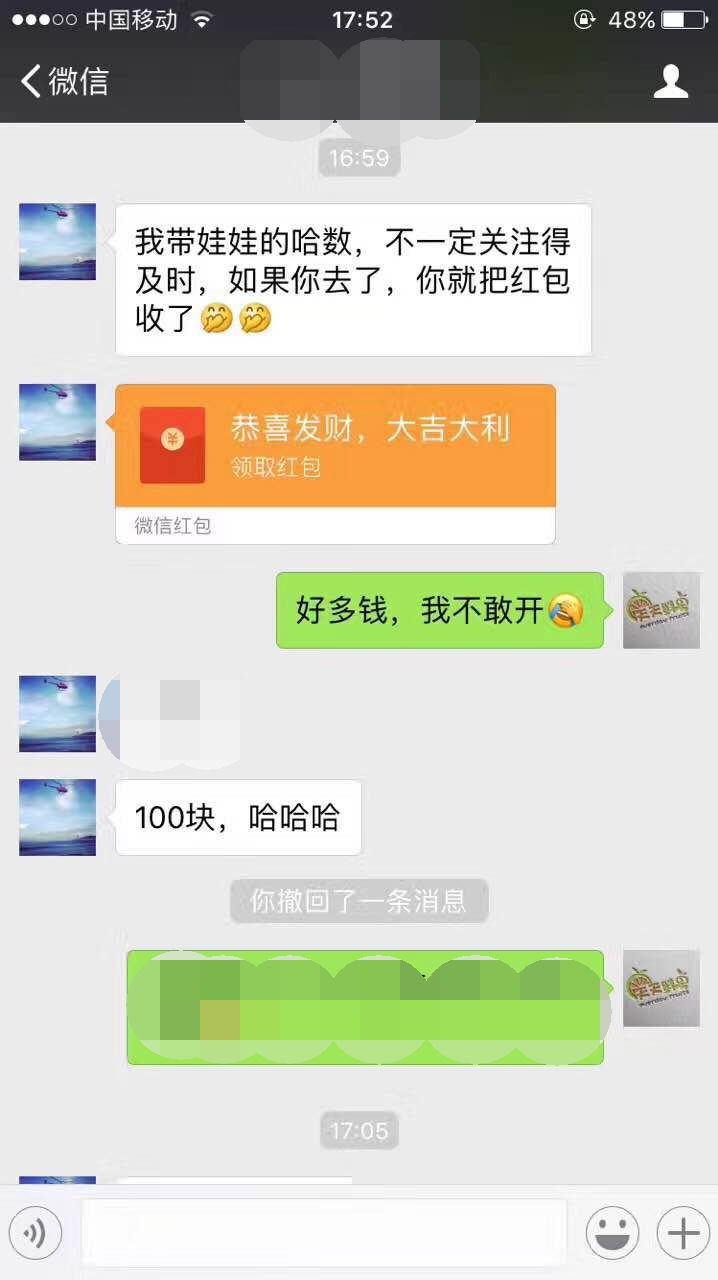The width and height of the screenshot is (718, 1280).
Task: Open the contact profile icon
Action: point(671,81)
